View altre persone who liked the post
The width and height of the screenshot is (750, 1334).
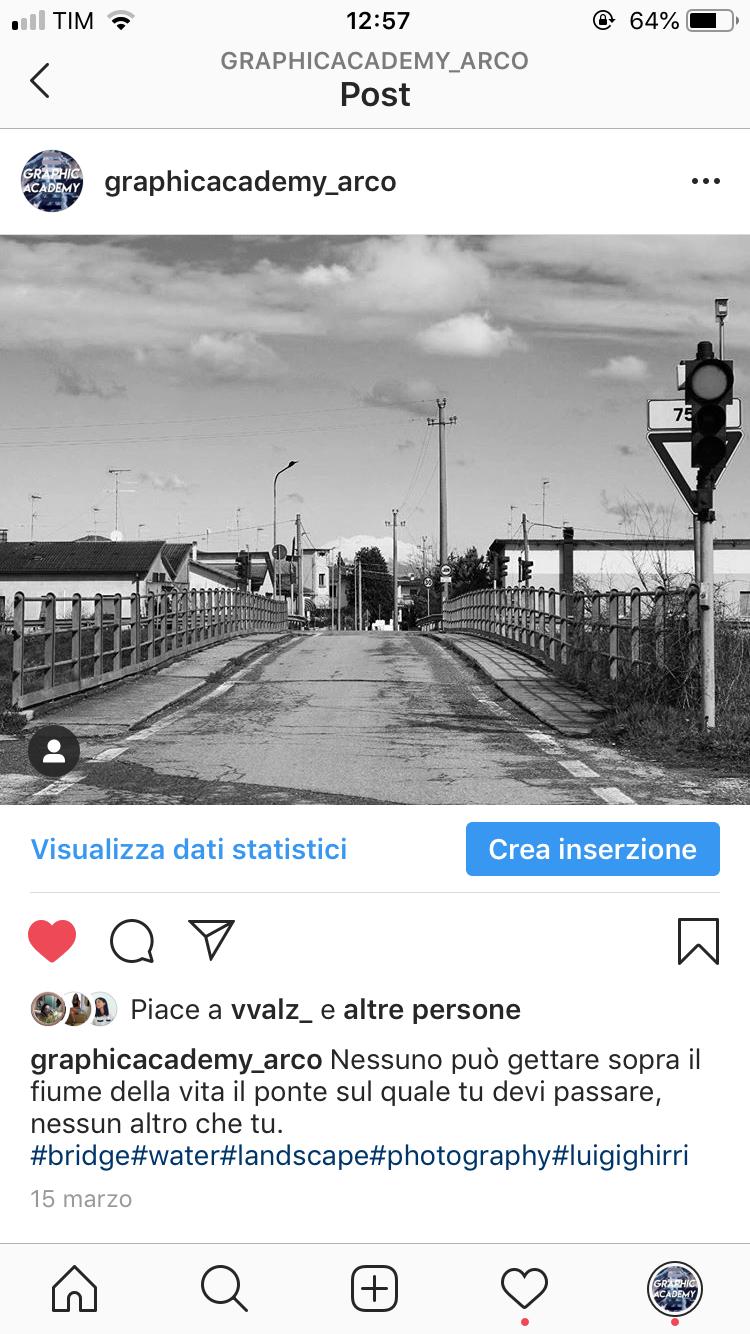432,1009
